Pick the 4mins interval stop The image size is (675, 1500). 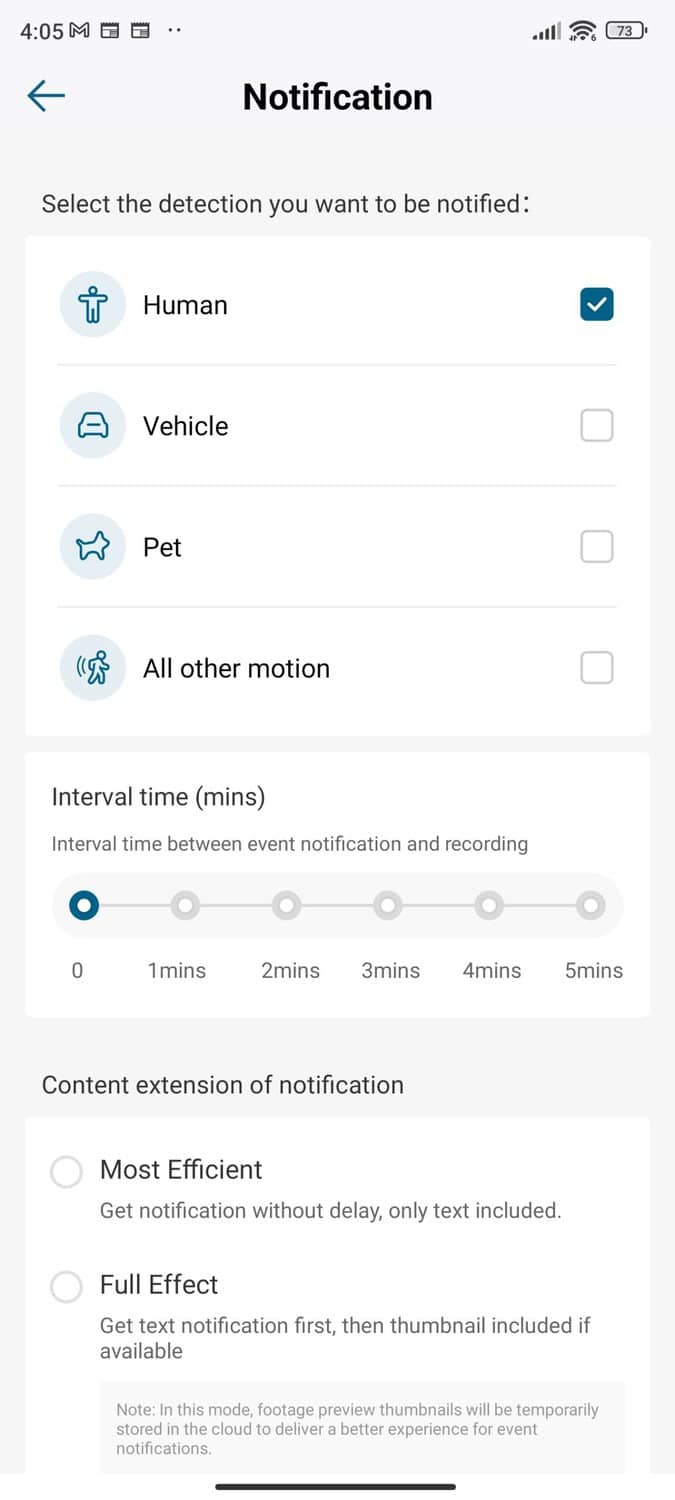(489, 906)
